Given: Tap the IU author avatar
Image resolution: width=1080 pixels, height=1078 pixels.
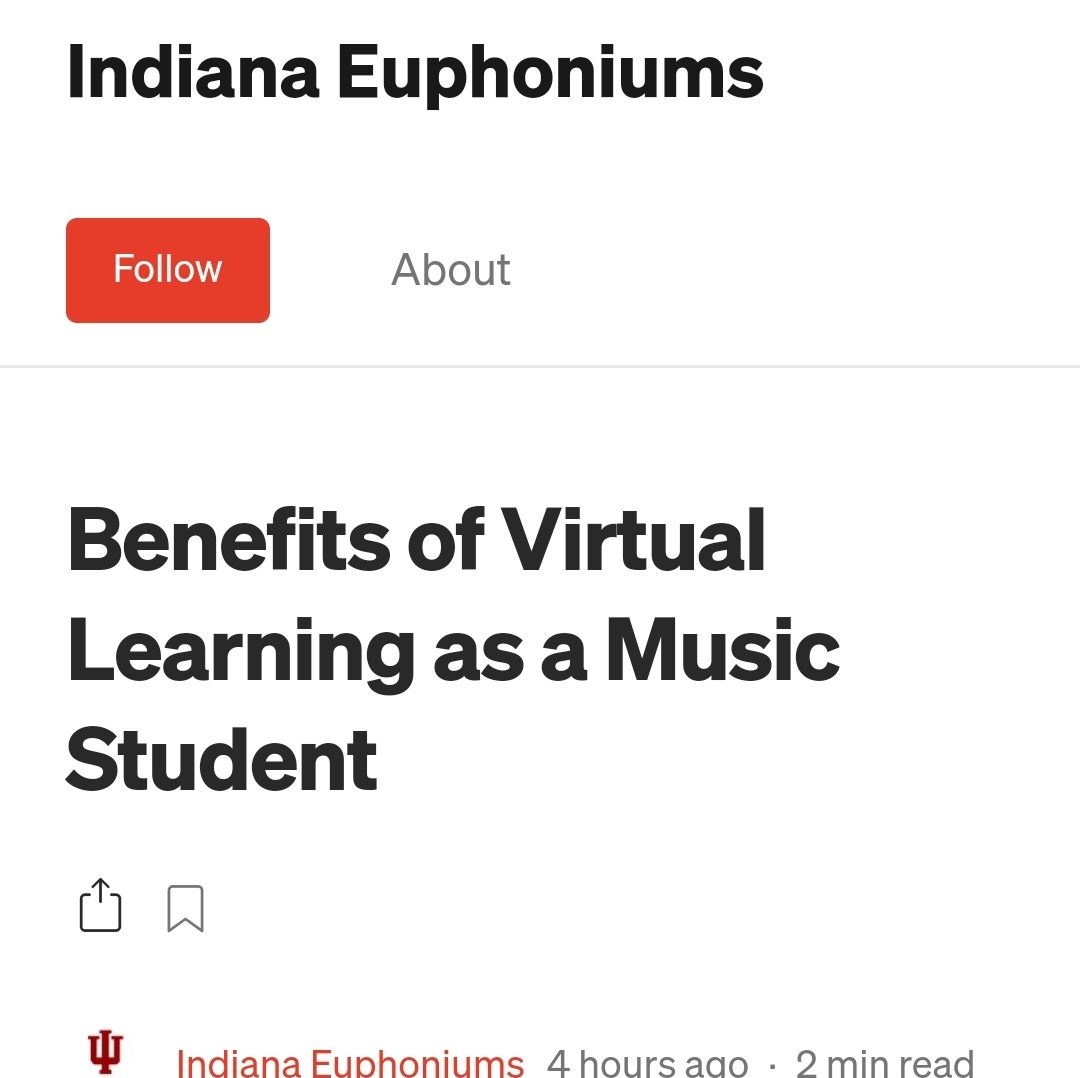Looking at the screenshot, I should click(105, 1053).
